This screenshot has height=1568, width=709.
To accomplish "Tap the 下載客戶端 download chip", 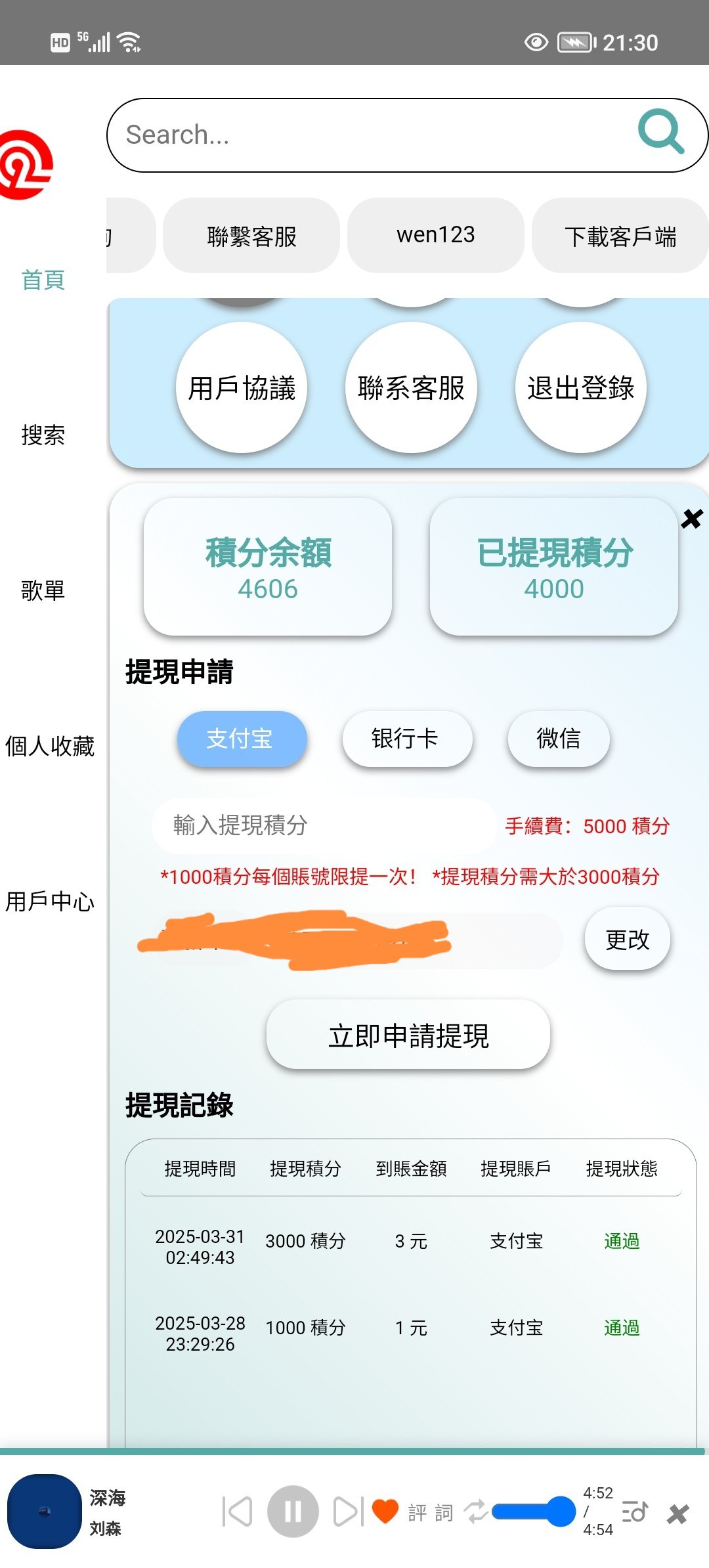I will 620,236.
